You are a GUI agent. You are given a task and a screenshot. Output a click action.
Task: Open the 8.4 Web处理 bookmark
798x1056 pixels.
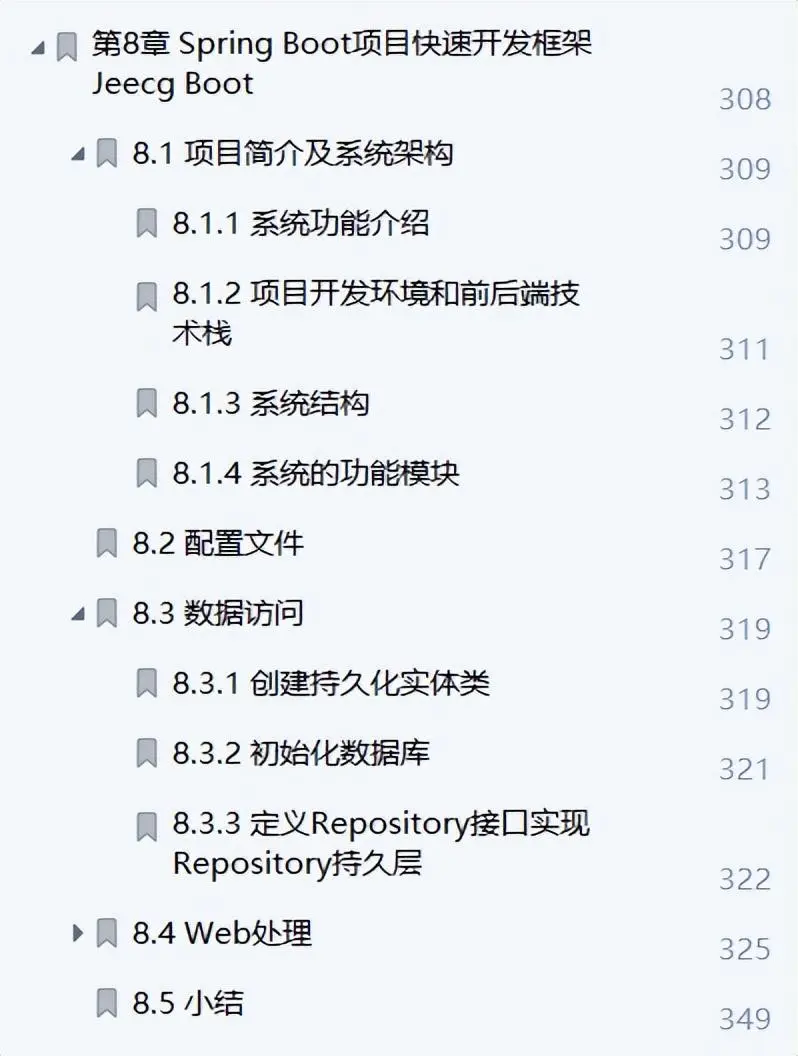pyautogui.click(x=222, y=933)
